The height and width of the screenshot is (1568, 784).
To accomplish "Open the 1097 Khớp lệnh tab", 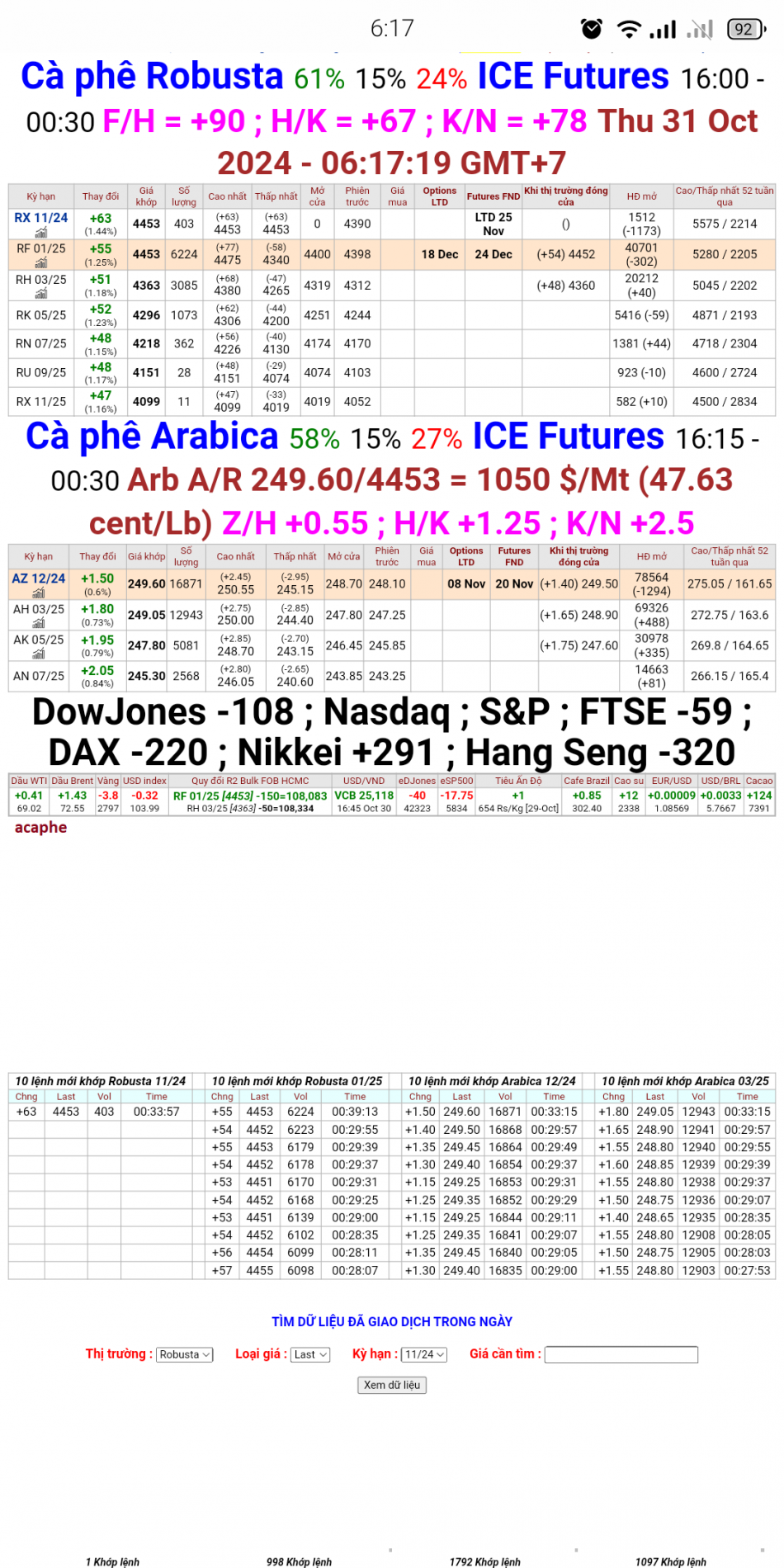I will point(671,1555).
